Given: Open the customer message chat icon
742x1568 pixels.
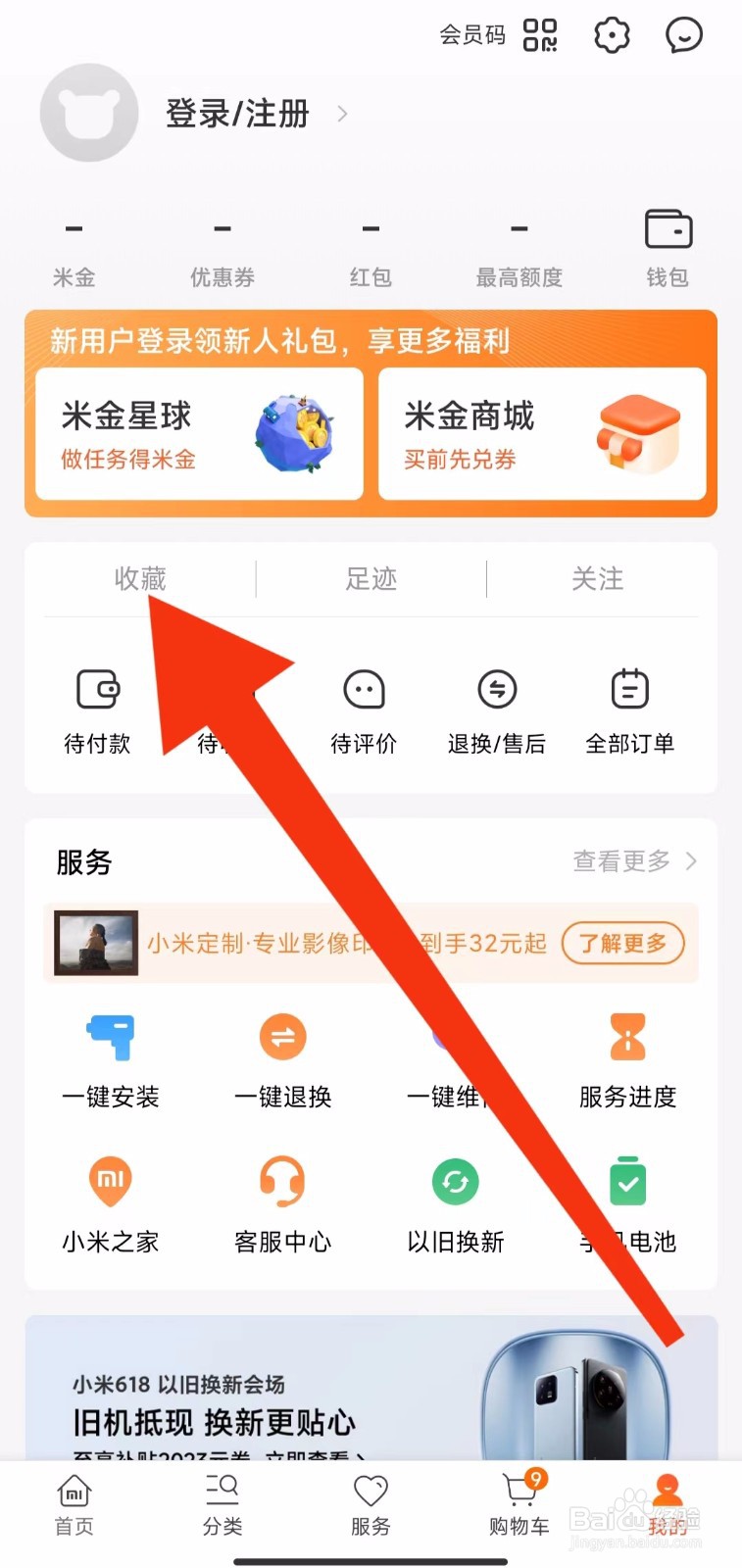Looking at the screenshot, I should (683, 35).
